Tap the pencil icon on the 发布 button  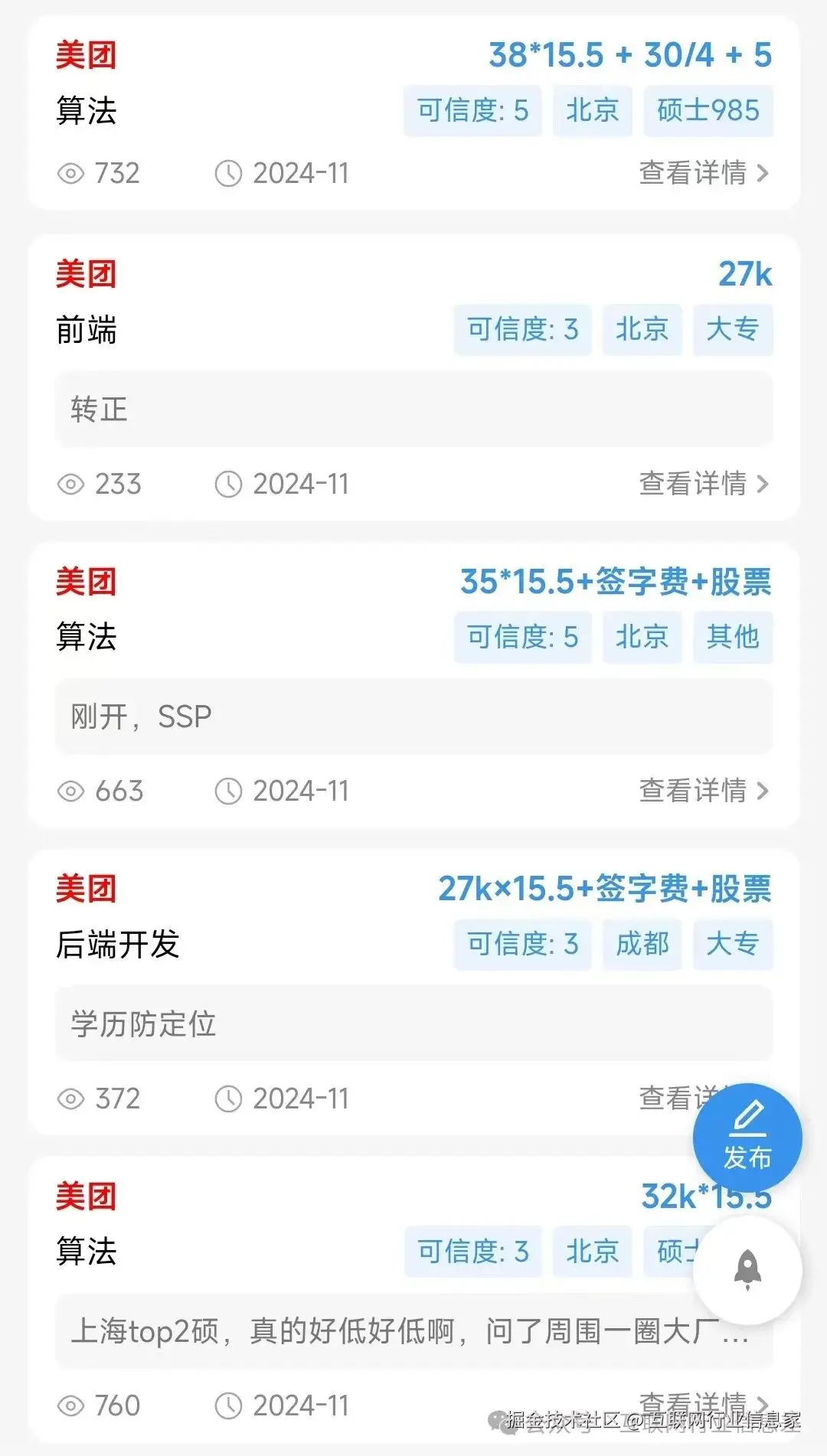coord(747,1120)
